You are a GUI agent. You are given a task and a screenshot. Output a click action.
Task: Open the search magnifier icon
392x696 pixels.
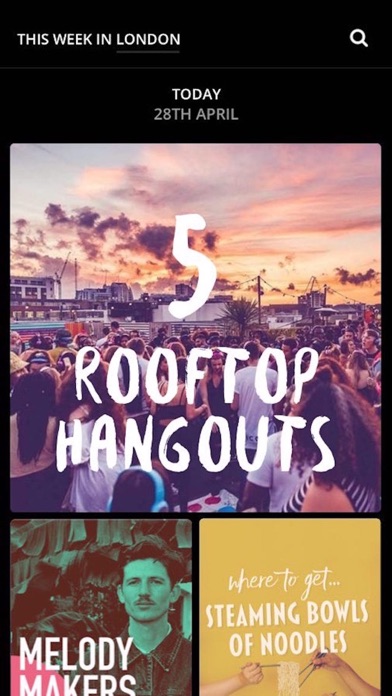point(358,39)
